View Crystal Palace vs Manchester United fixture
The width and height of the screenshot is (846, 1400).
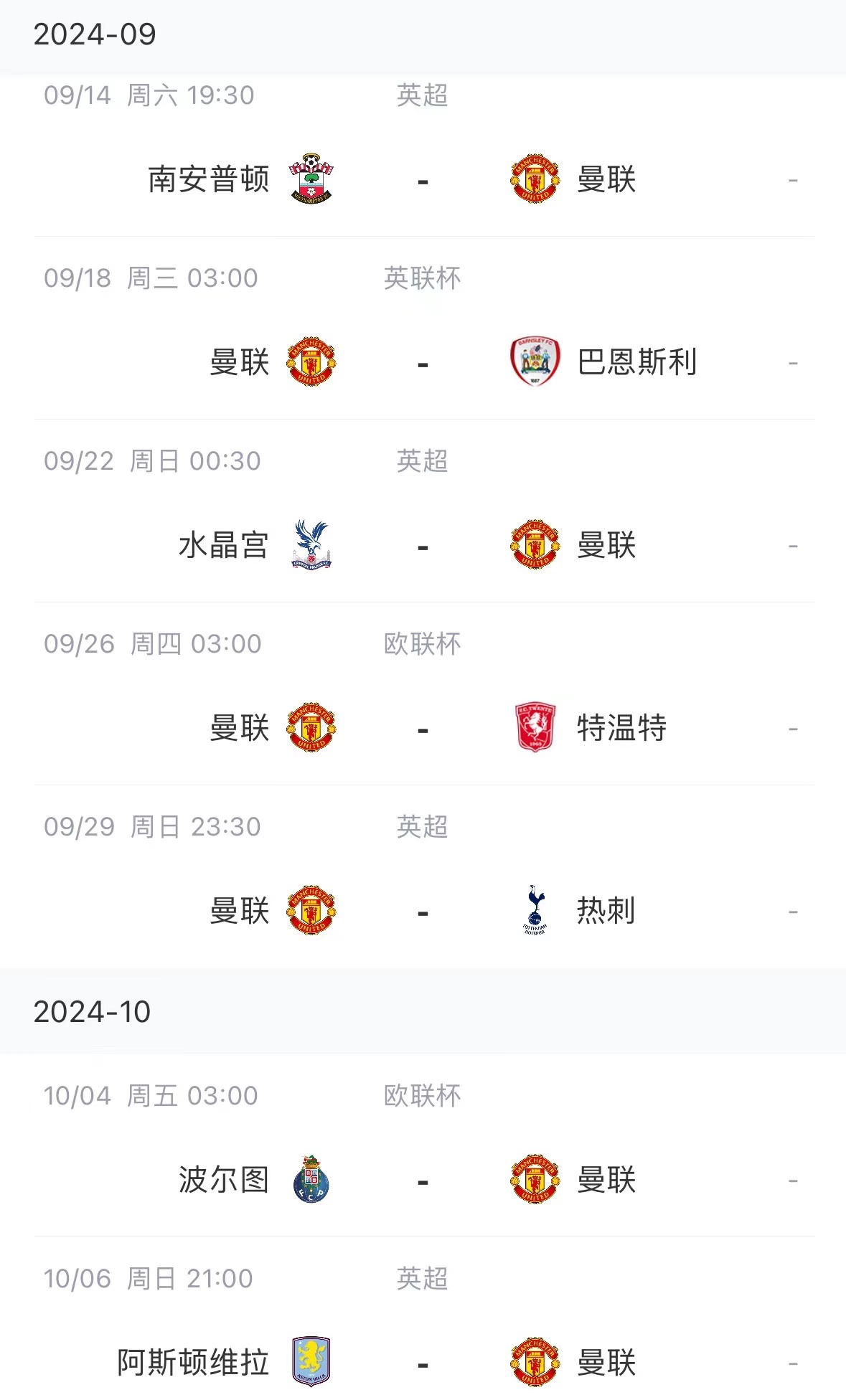pos(423,511)
